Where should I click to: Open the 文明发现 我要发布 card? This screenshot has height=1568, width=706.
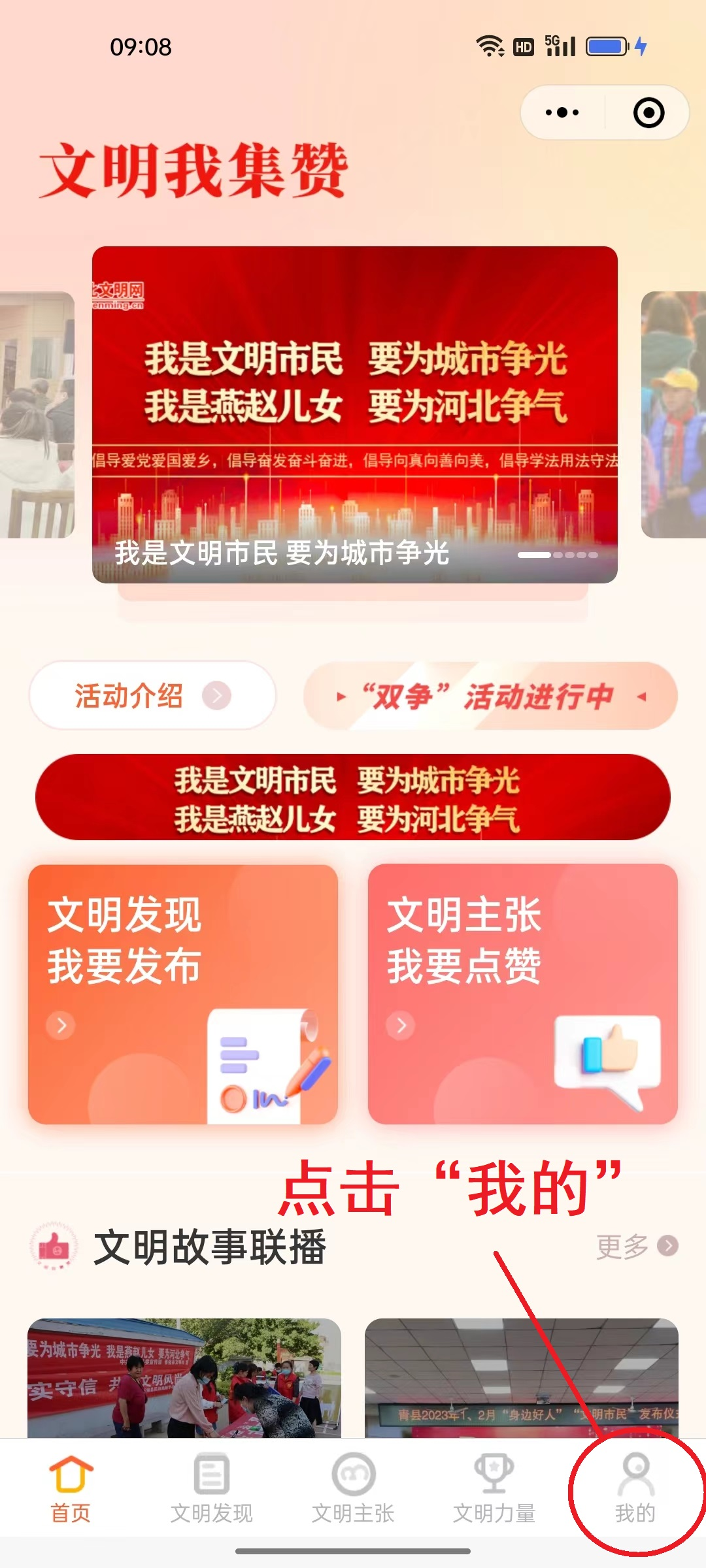[x=183, y=993]
